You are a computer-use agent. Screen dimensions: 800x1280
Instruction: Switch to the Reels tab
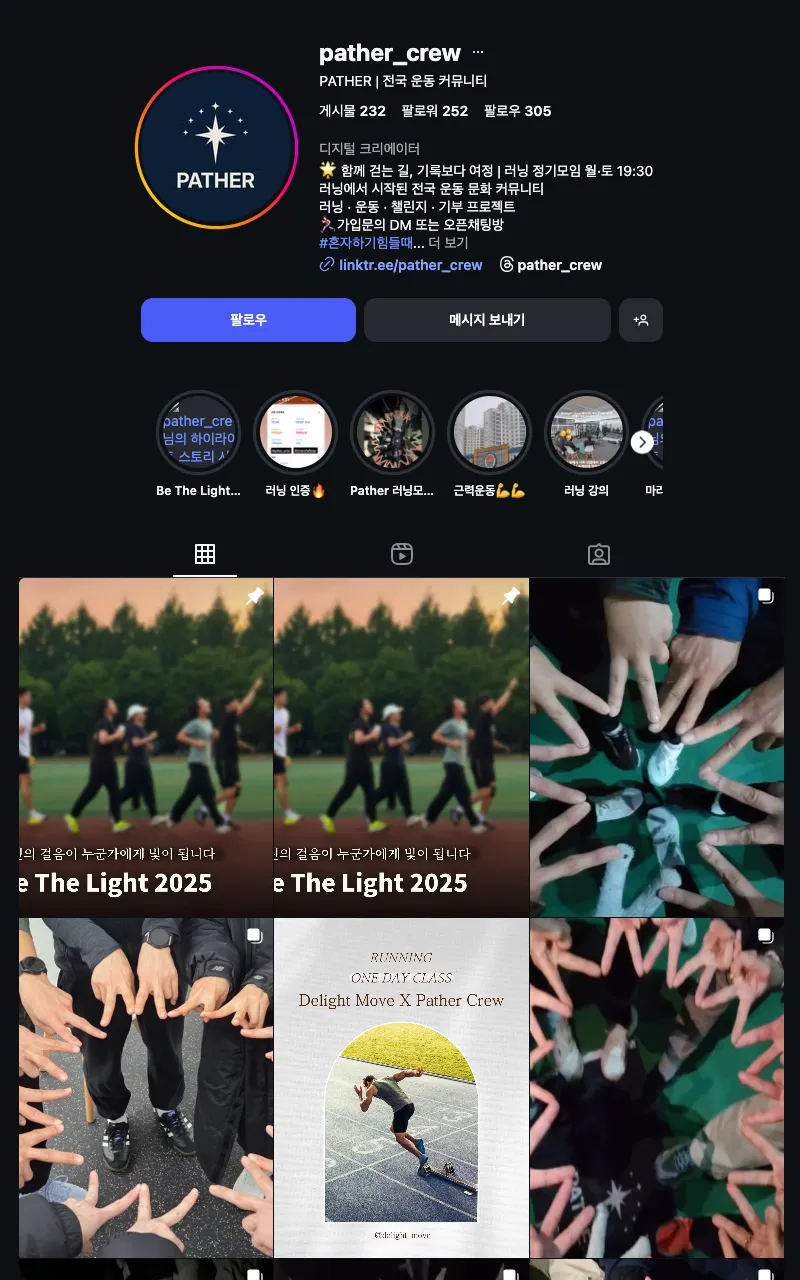tap(402, 554)
